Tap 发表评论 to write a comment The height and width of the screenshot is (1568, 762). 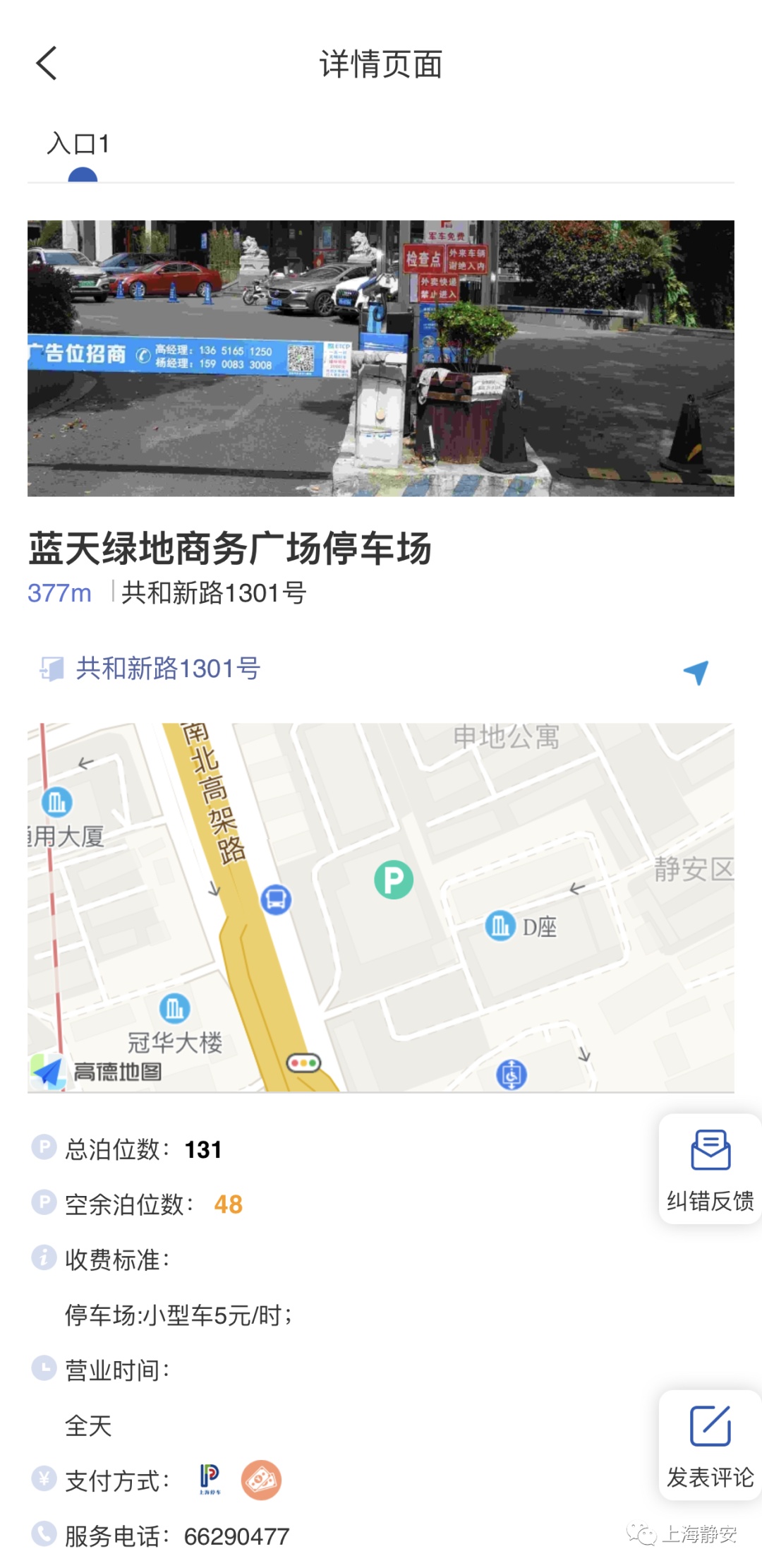[710, 1444]
